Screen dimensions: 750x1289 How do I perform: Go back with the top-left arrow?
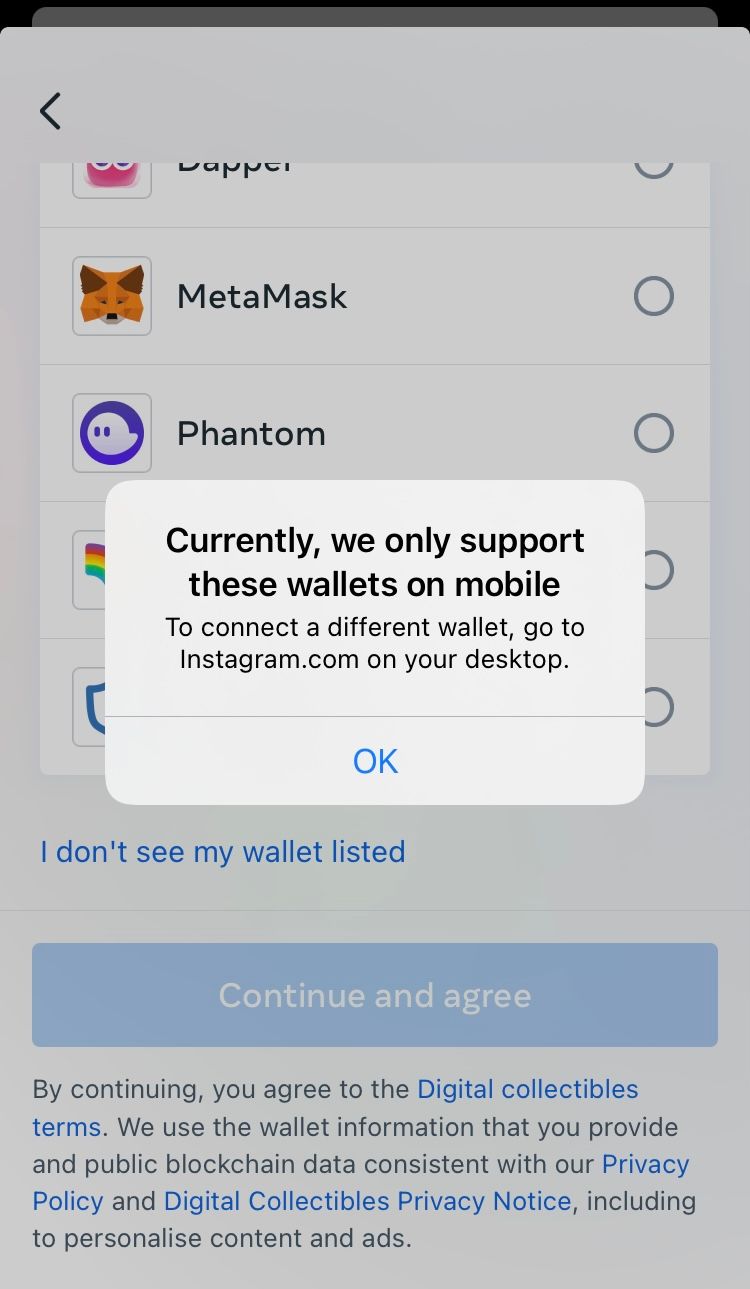click(x=50, y=111)
